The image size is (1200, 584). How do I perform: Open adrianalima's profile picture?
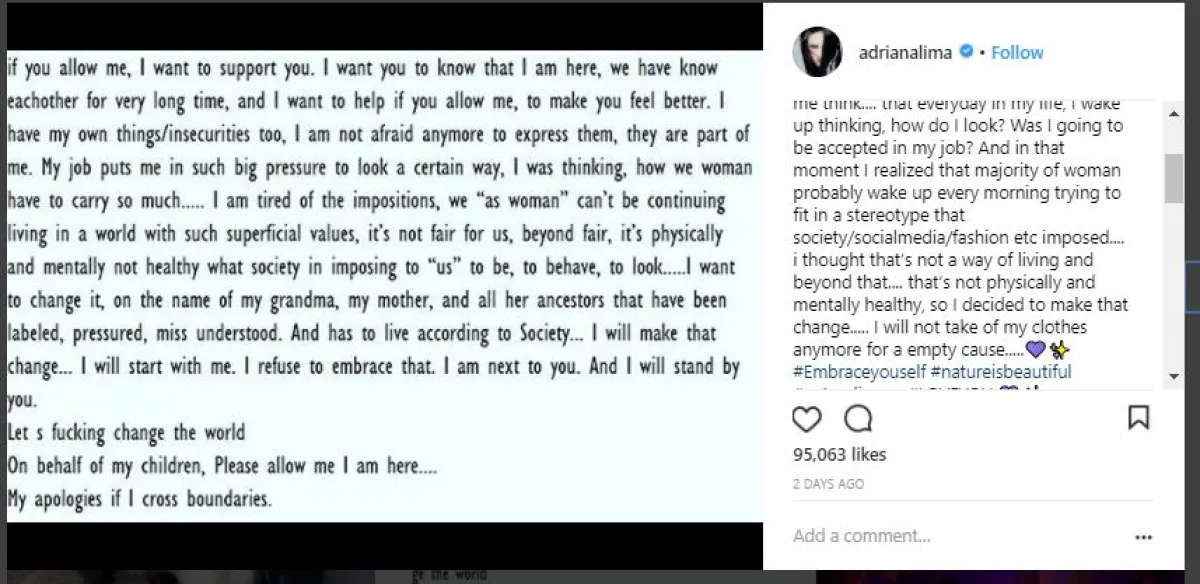click(x=817, y=52)
